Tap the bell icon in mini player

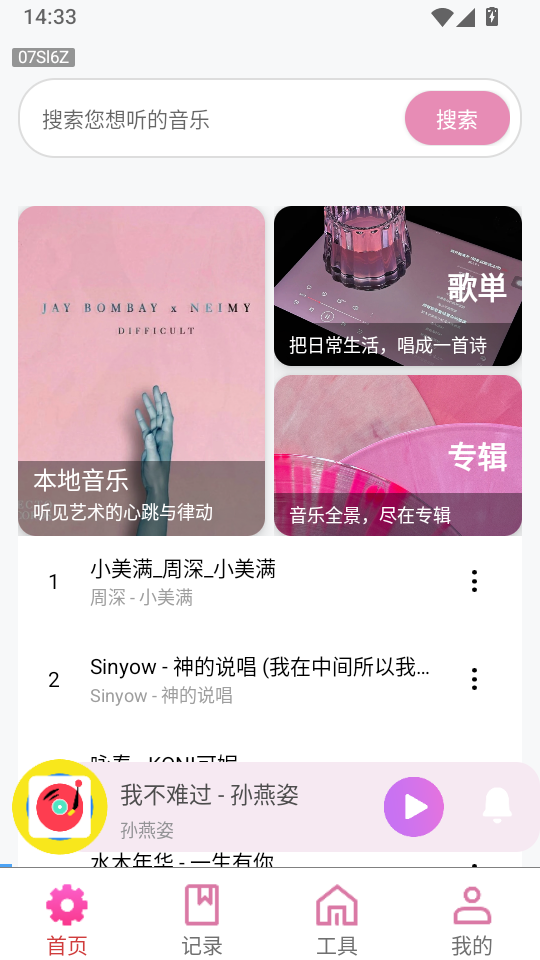(497, 806)
